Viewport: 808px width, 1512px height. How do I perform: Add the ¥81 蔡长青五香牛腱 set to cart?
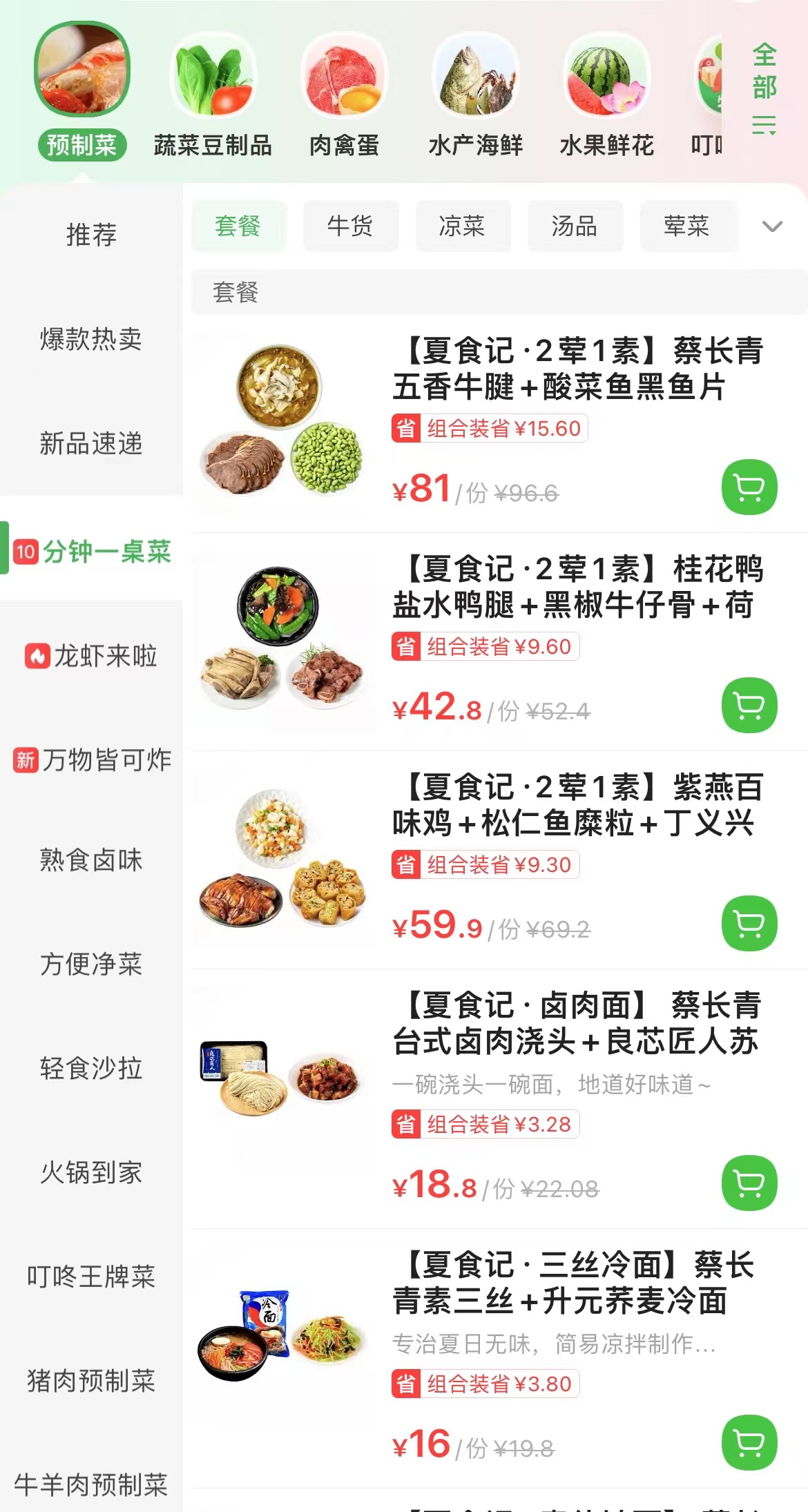point(749,487)
